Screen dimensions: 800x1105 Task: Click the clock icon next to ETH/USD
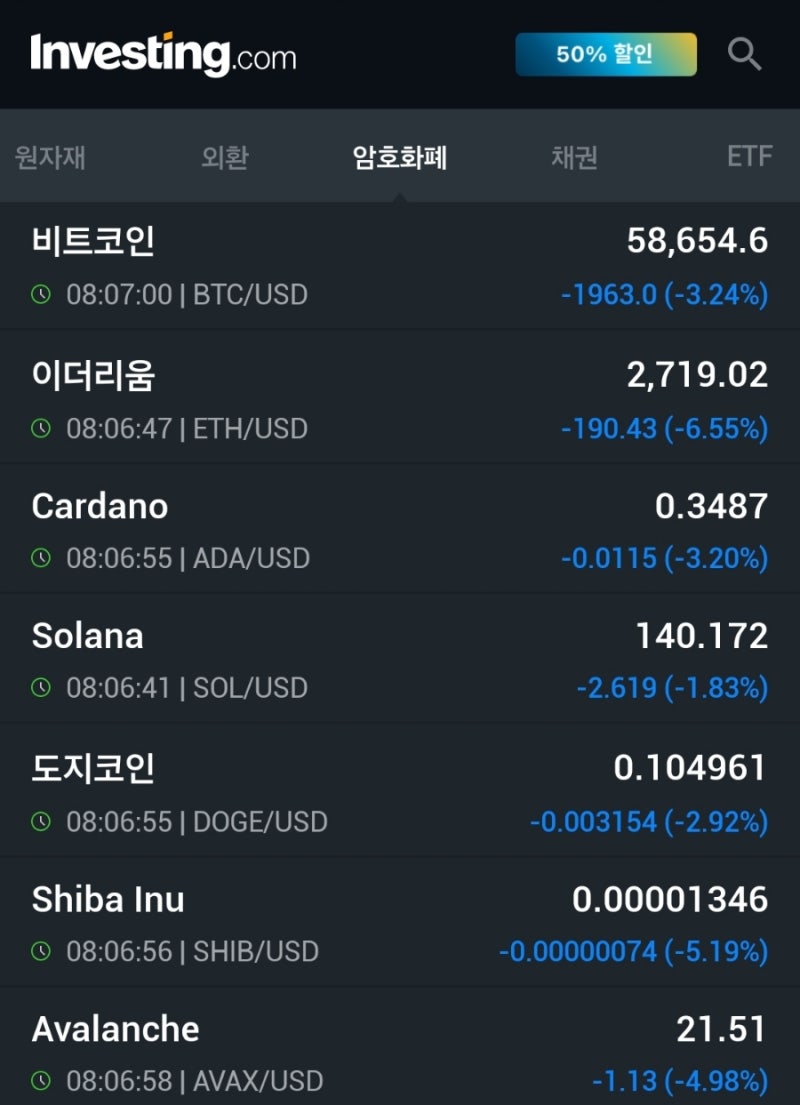40,429
